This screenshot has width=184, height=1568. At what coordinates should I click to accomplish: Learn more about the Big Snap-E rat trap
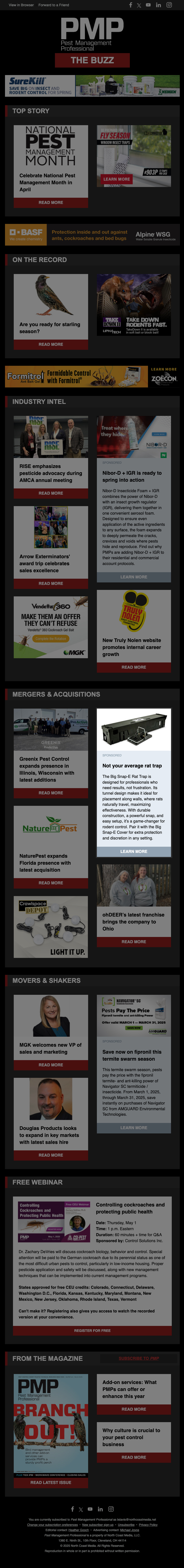pyautogui.click(x=133, y=851)
